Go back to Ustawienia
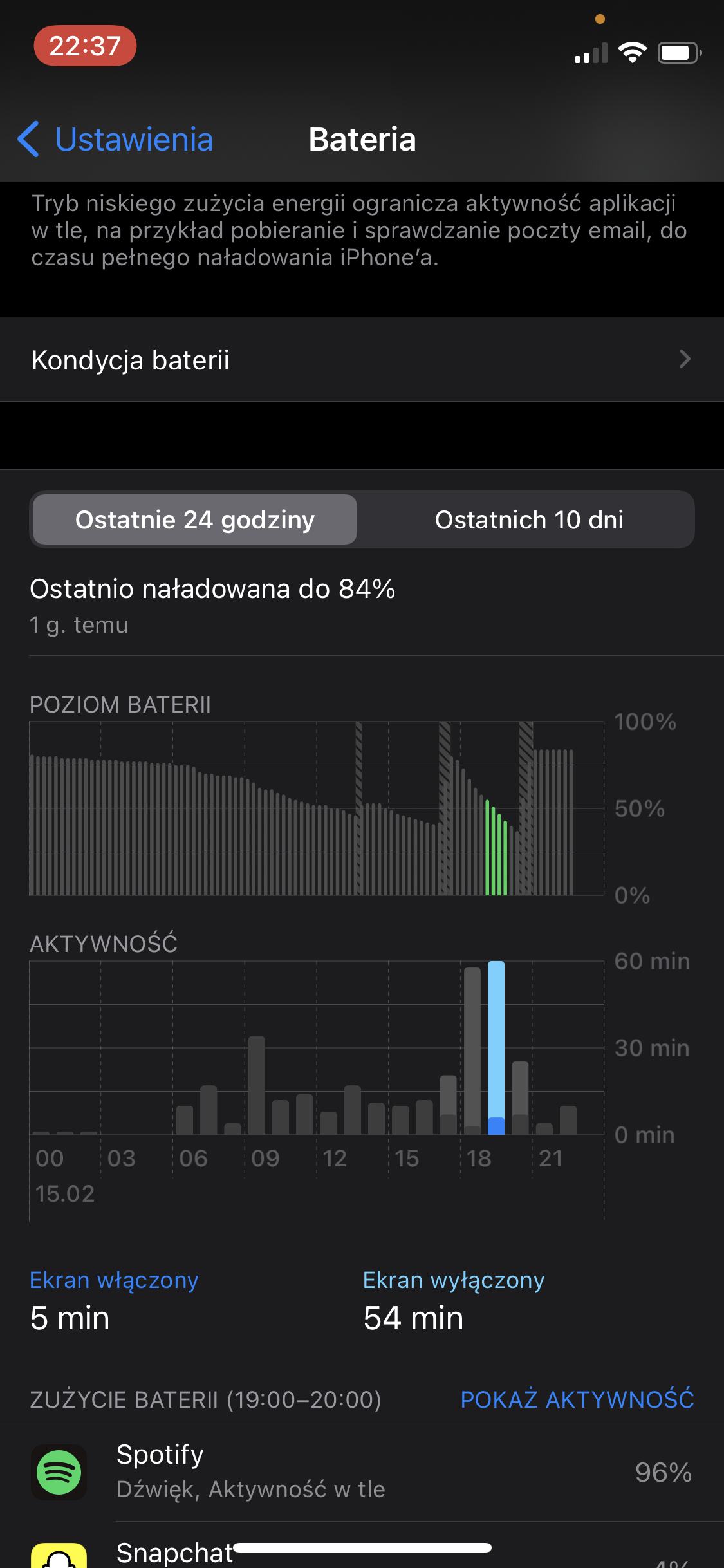Screen dimensions: 724x1568 point(116,139)
